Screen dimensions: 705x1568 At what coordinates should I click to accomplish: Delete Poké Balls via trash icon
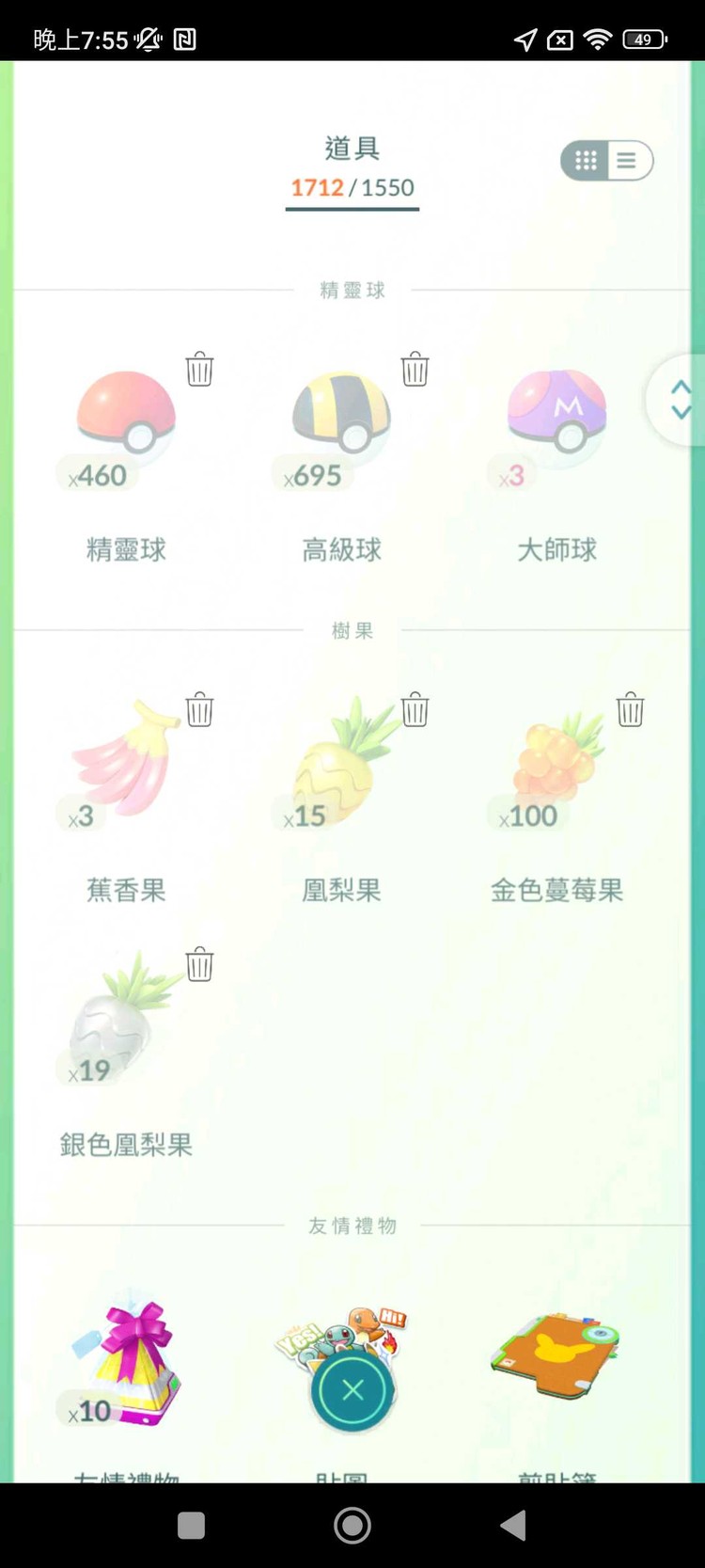point(198,370)
